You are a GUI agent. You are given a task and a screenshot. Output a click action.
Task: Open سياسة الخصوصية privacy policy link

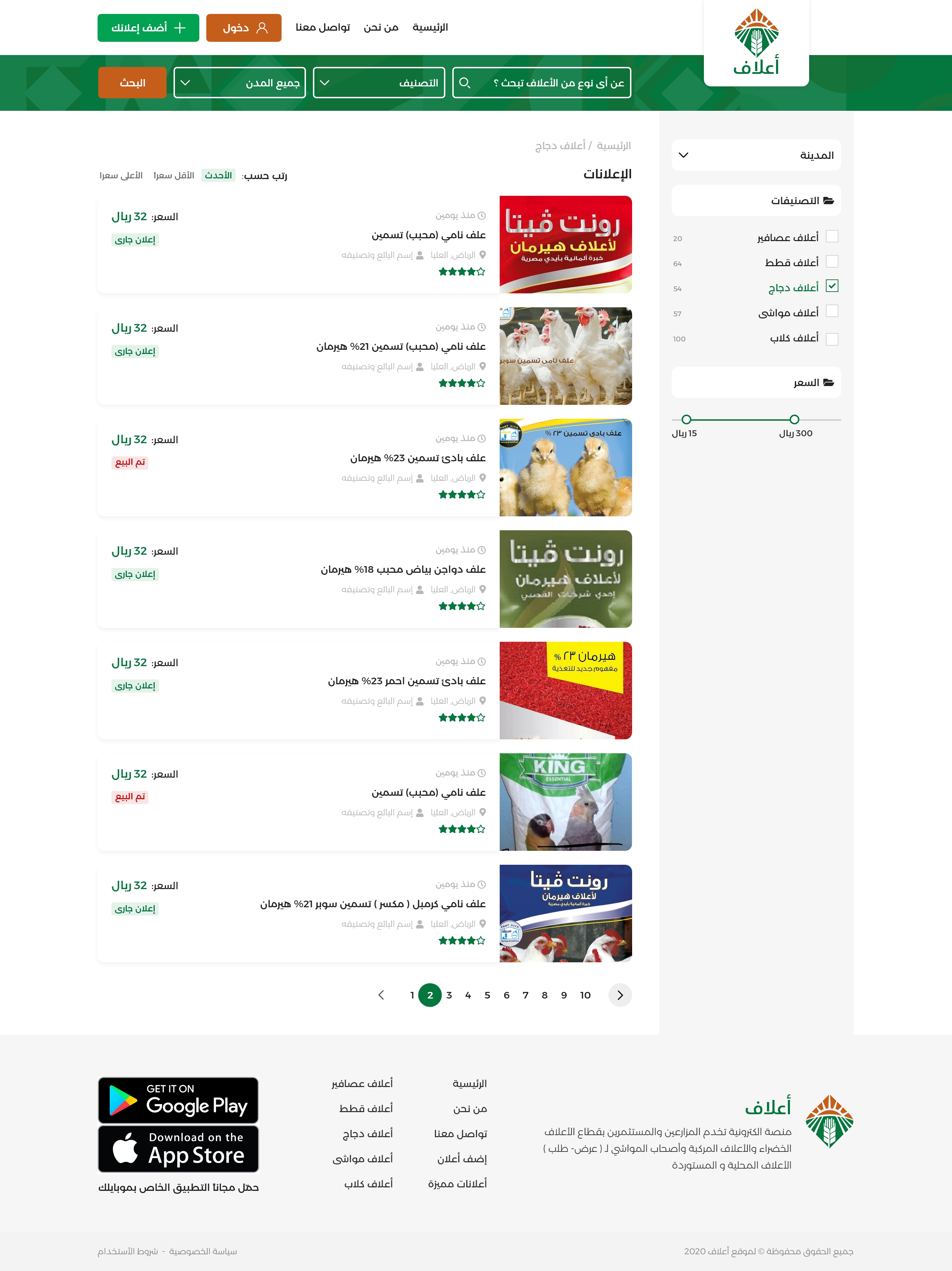click(202, 1251)
